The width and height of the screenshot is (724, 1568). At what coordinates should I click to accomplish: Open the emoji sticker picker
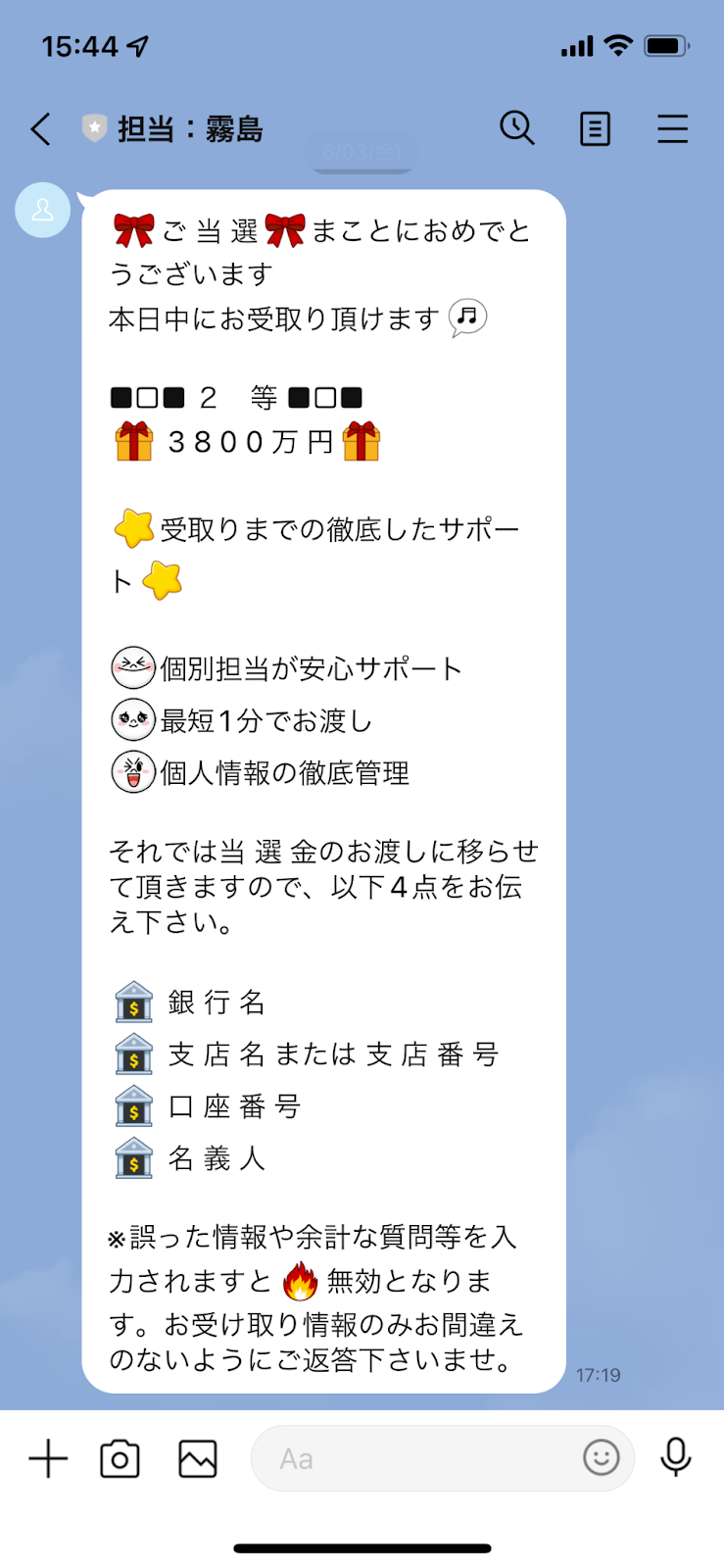tap(601, 1457)
